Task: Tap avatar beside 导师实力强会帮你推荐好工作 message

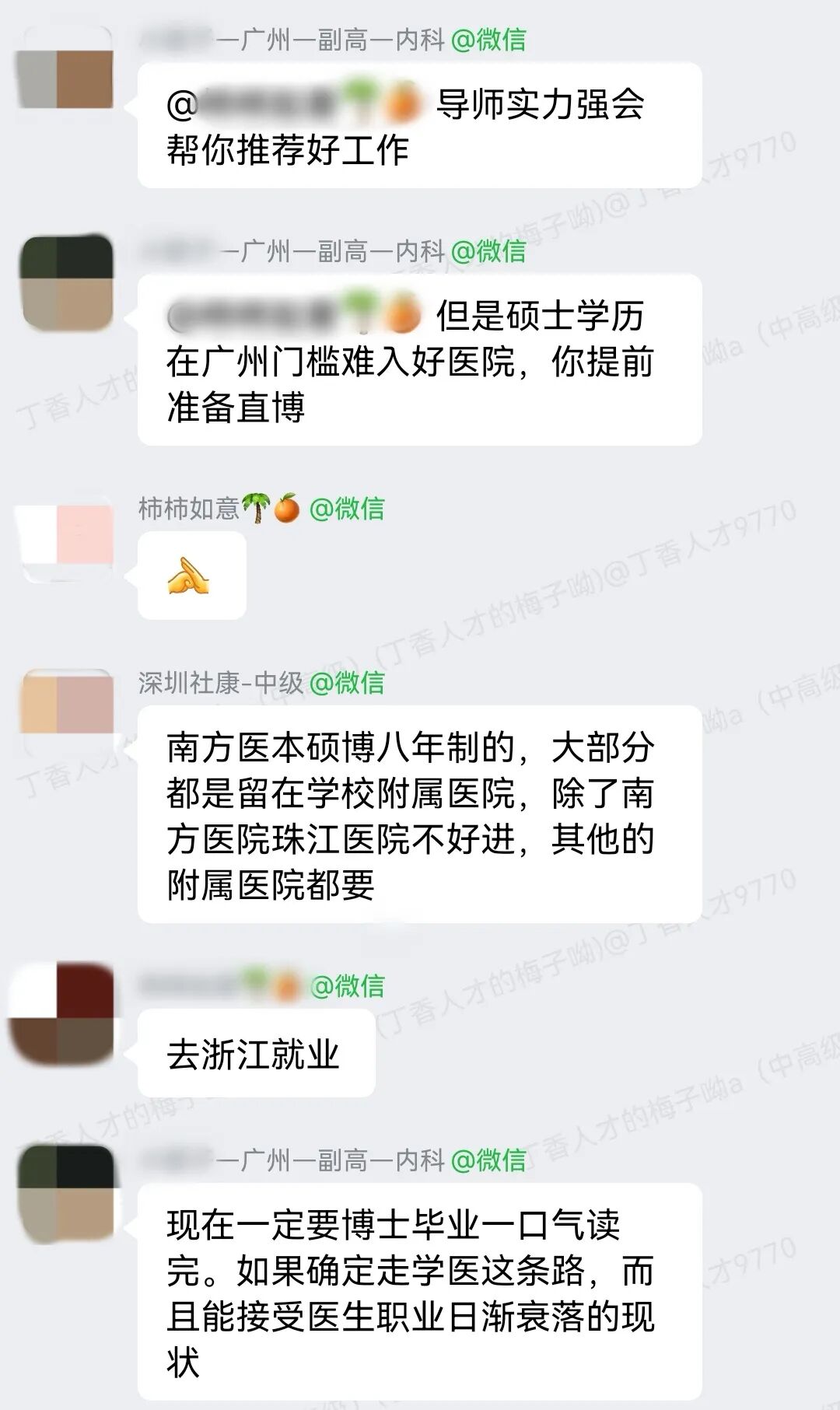Action: [65, 75]
